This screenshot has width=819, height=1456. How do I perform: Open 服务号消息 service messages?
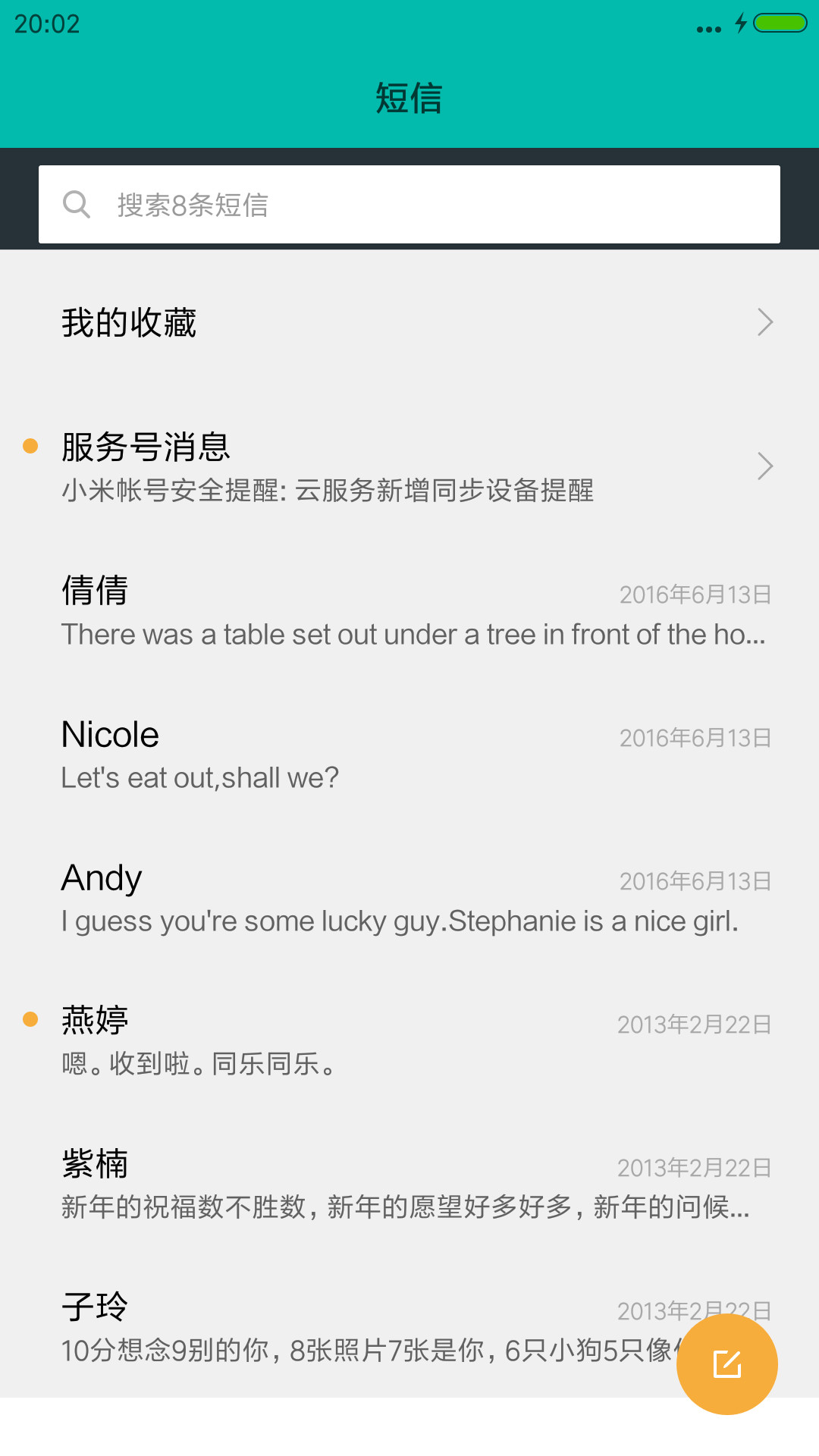[409, 466]
